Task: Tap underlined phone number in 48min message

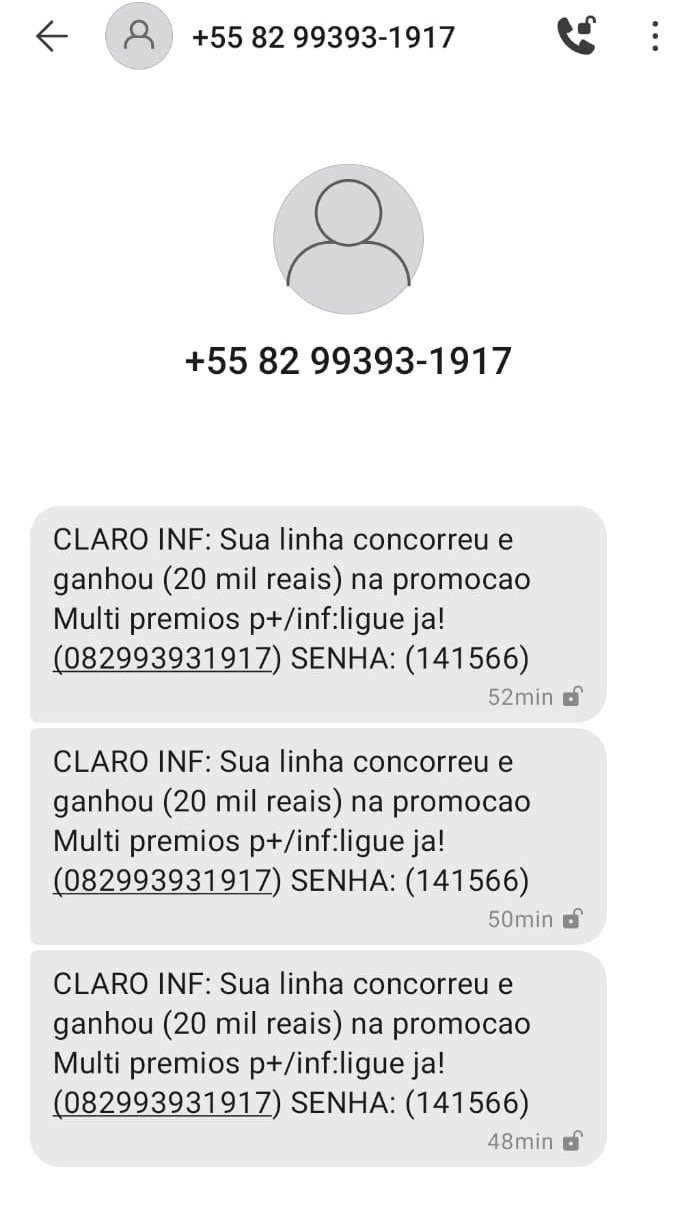Action: (164, 1103)
